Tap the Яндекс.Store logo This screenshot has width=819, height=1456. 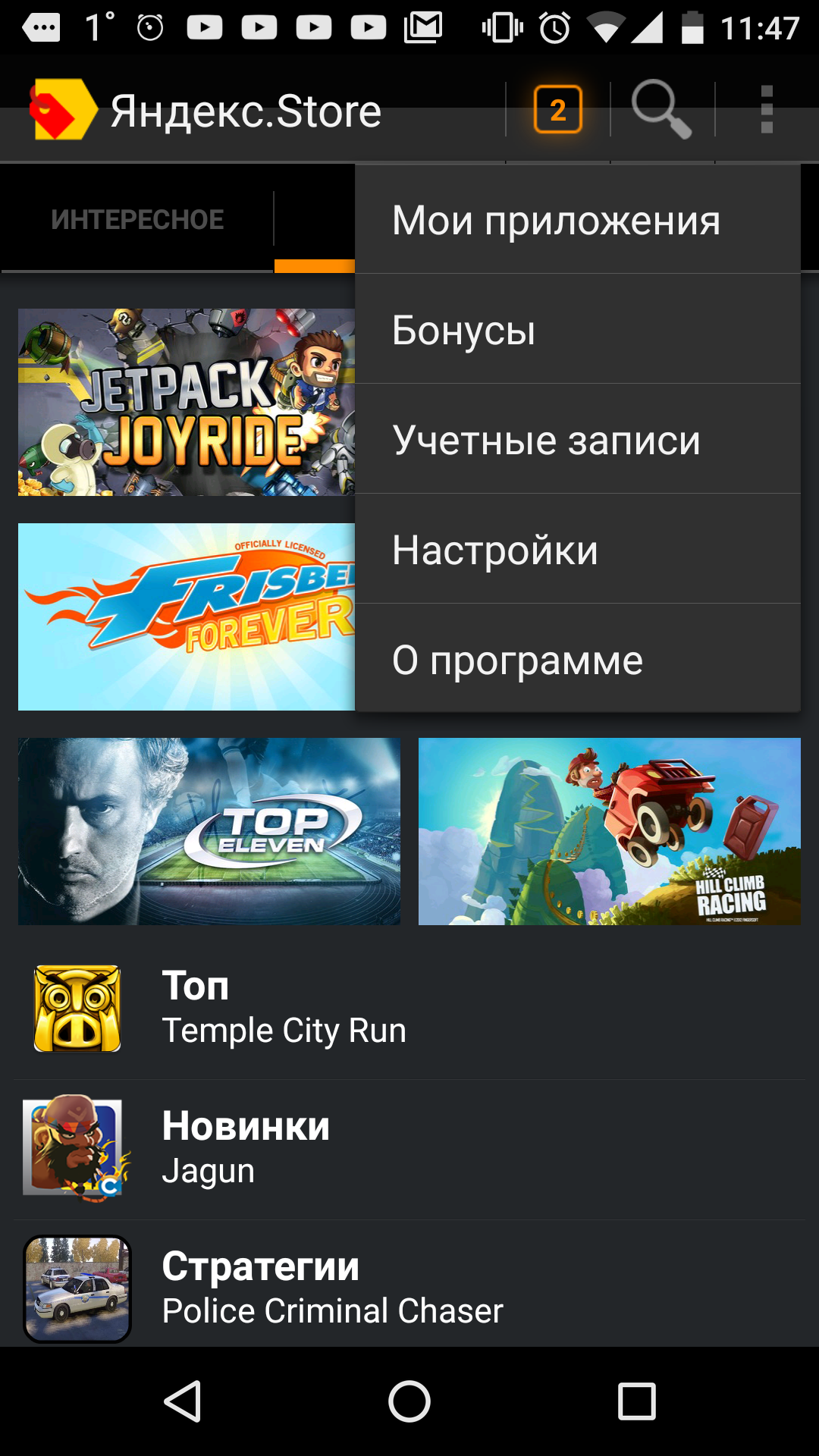click(x=64, y=111)
